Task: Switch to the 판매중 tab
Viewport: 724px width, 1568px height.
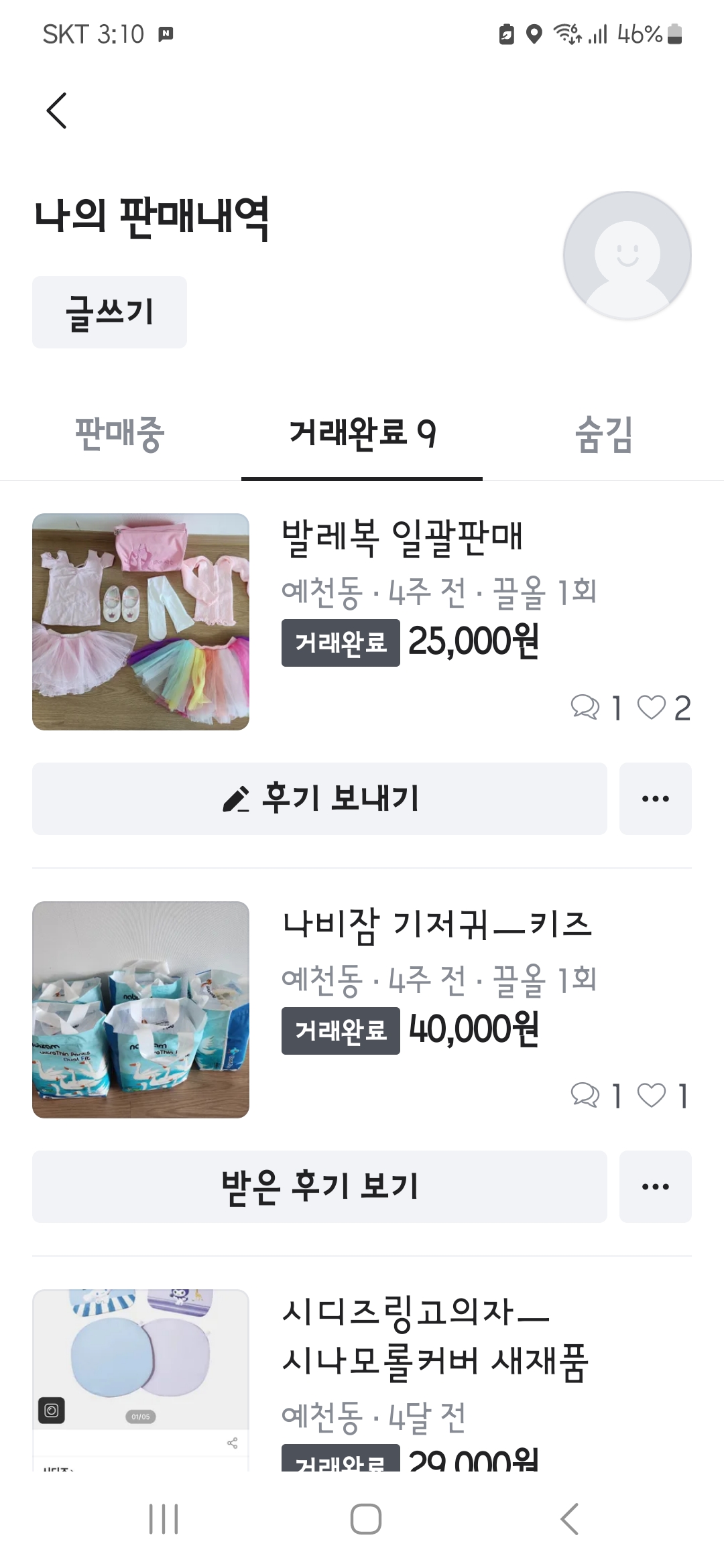Action: pyautogui.click(x=120, y=434)
